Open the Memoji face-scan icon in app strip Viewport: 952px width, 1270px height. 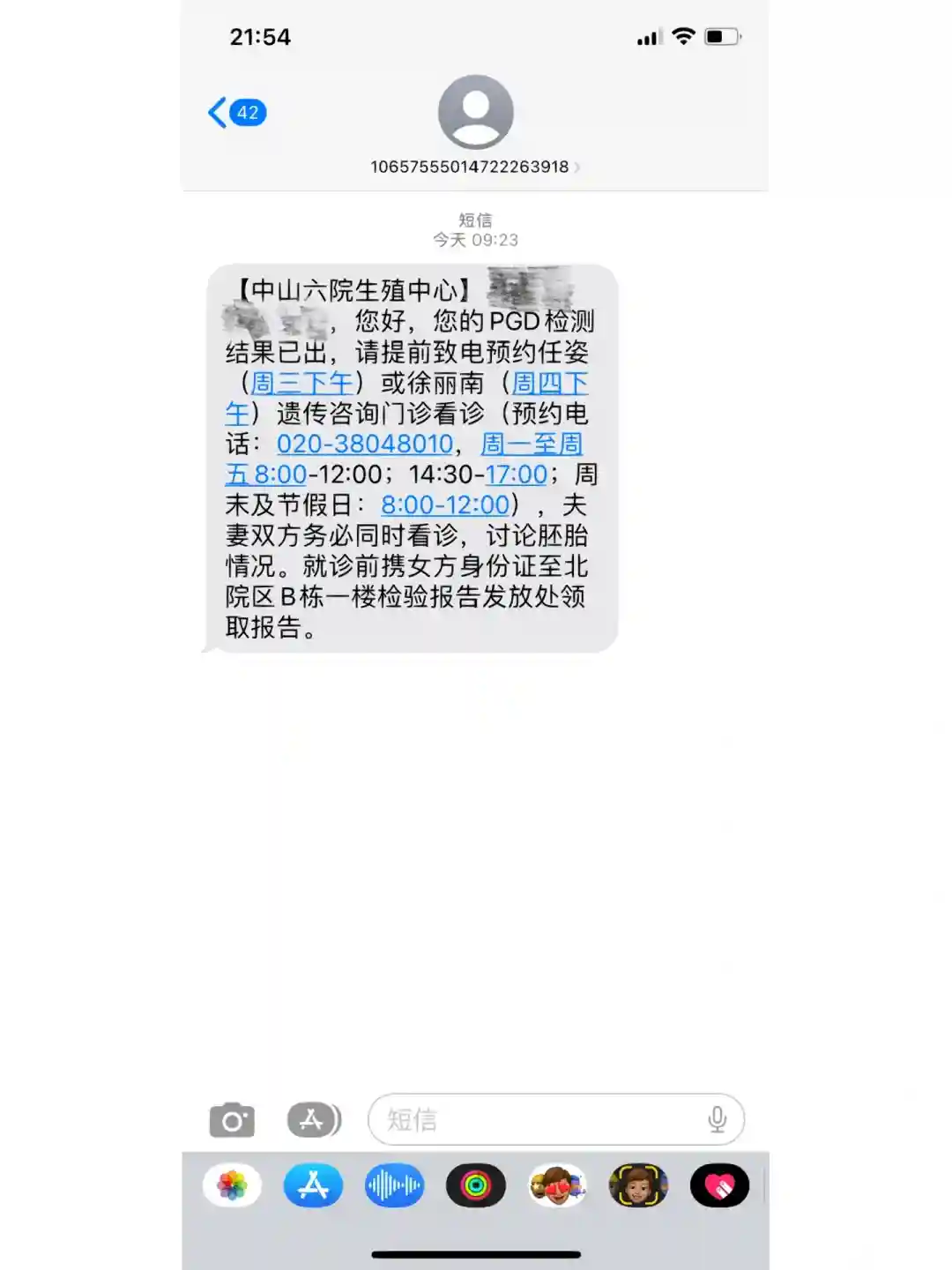638,1186
